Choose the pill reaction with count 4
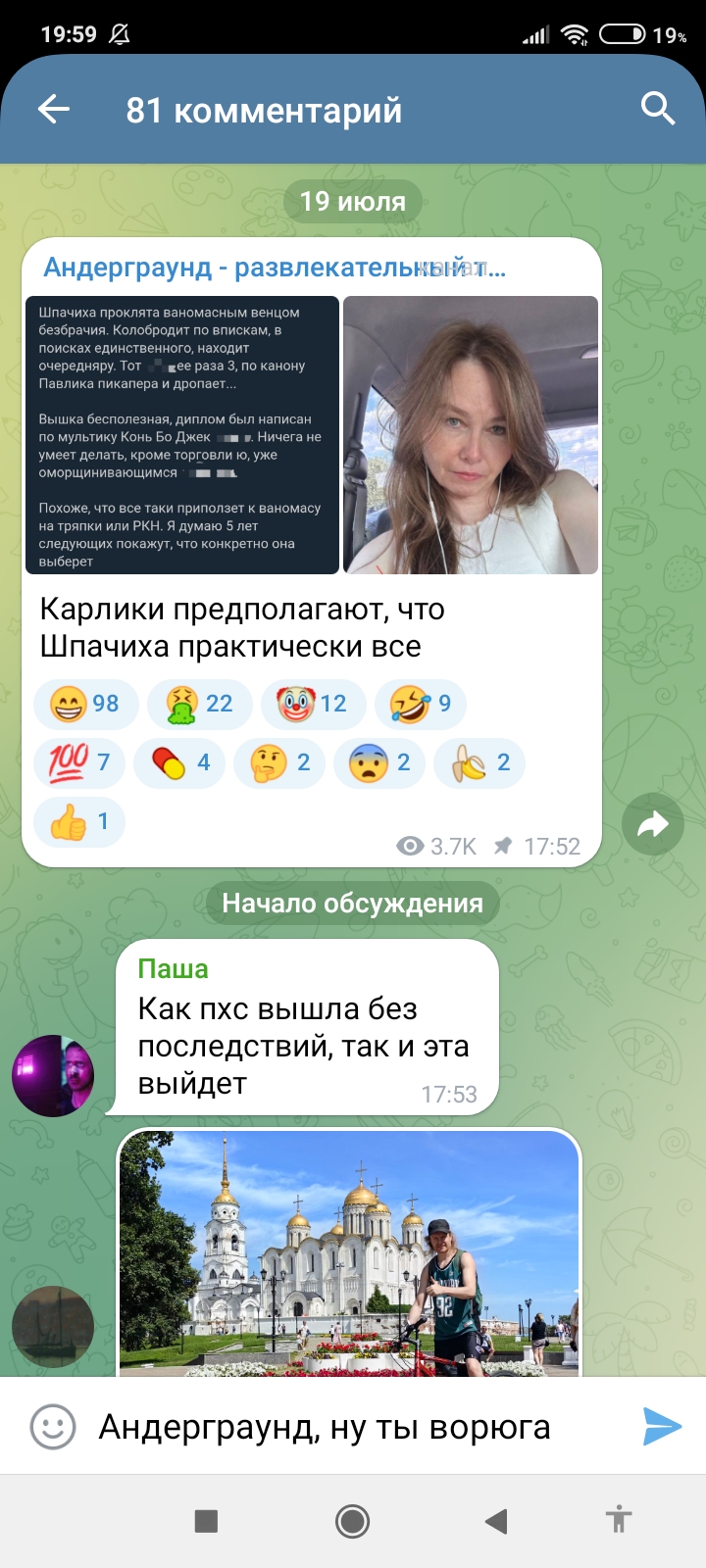Screen dimensions: 706x1568 [179, 762]
